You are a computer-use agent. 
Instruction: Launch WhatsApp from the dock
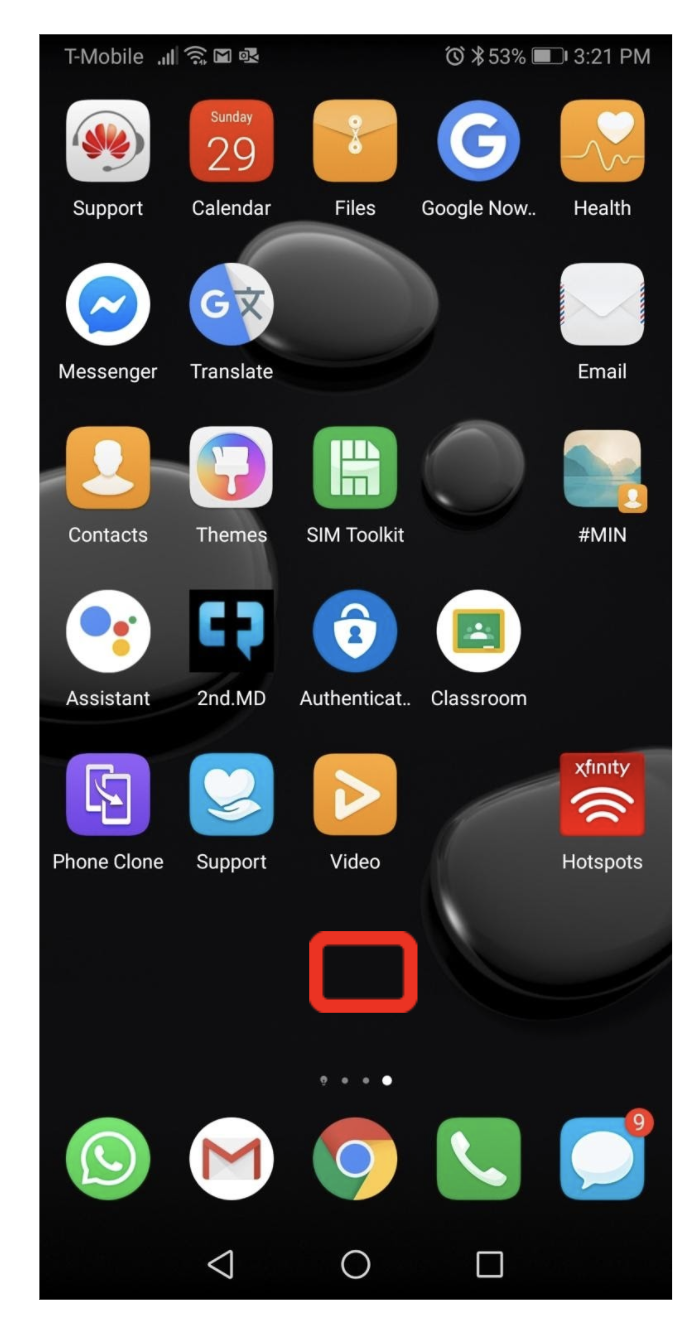(108, 1159)
